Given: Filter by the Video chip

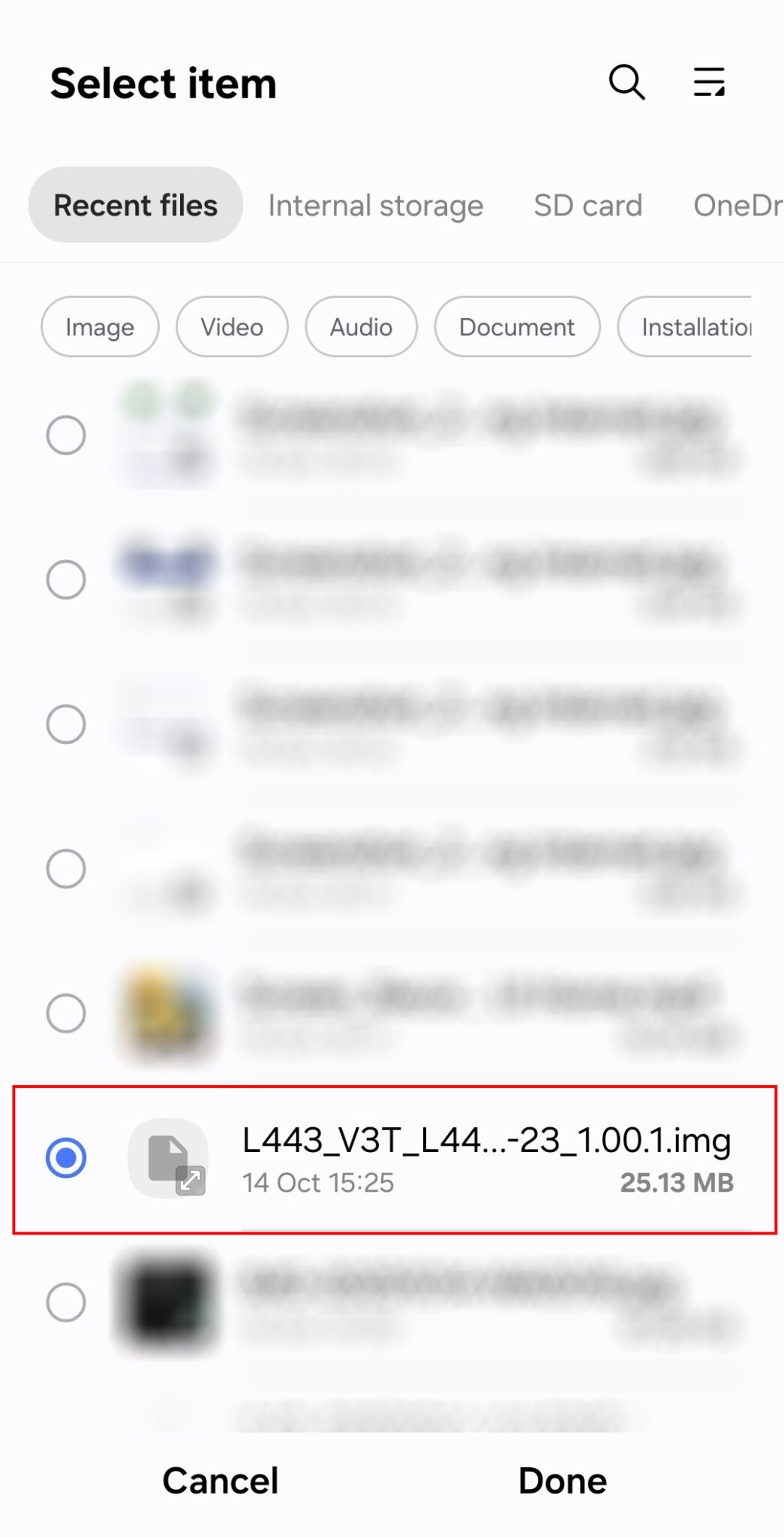Looking at the screenshot, I should (x=232, y=327).
